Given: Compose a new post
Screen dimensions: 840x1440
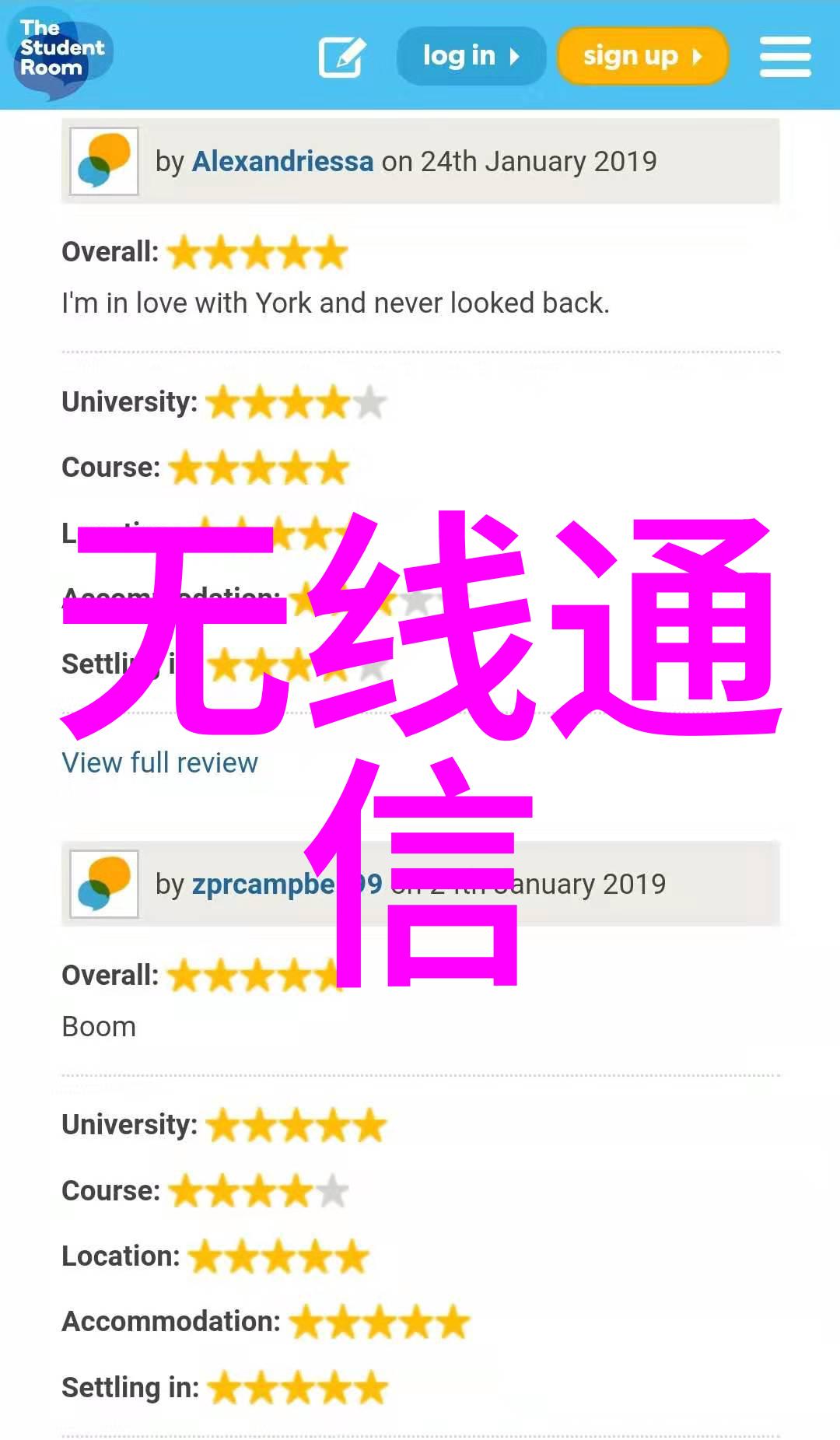Looking at the screenshot, I should click(342, 56).
